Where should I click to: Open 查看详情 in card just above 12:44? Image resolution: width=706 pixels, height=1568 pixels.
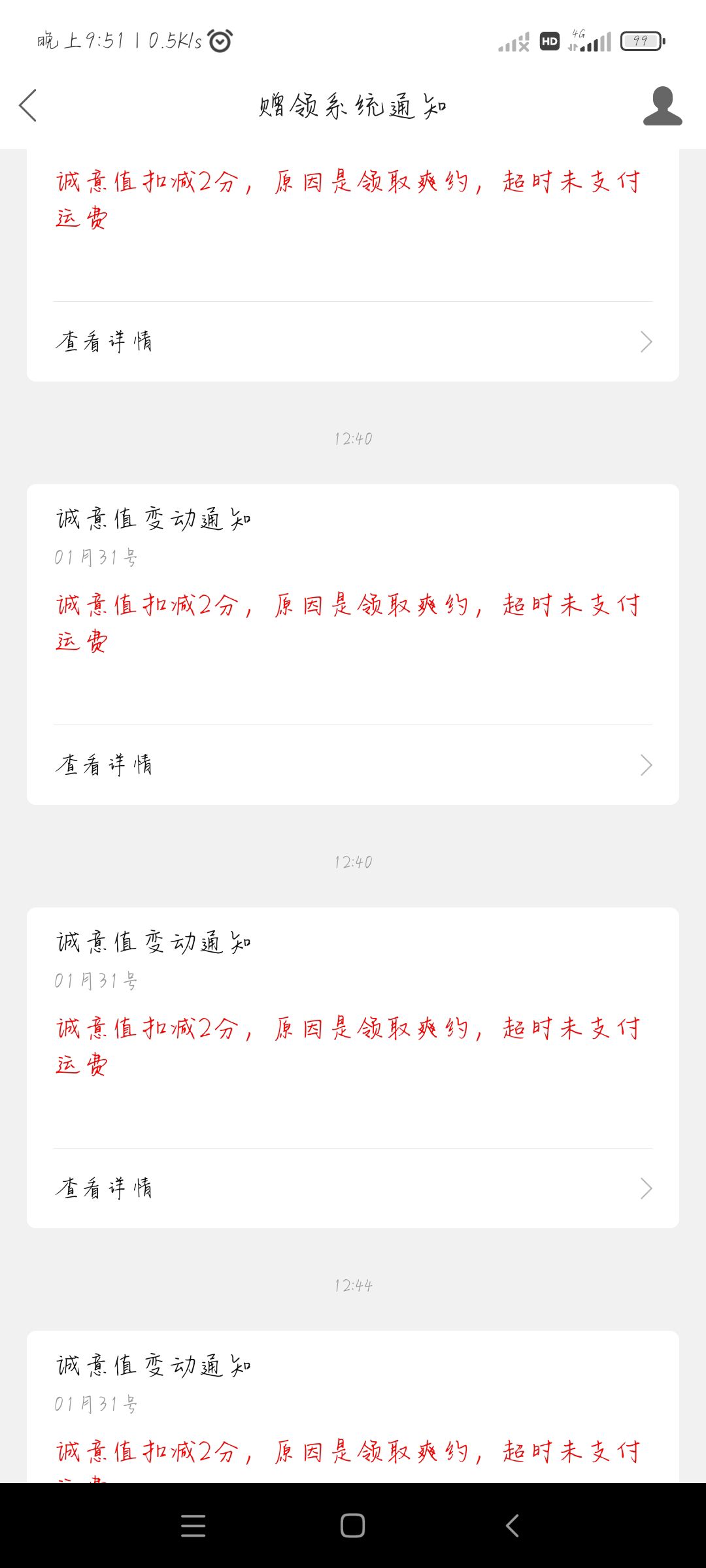pyautogui.click(x=353, y=1188)
